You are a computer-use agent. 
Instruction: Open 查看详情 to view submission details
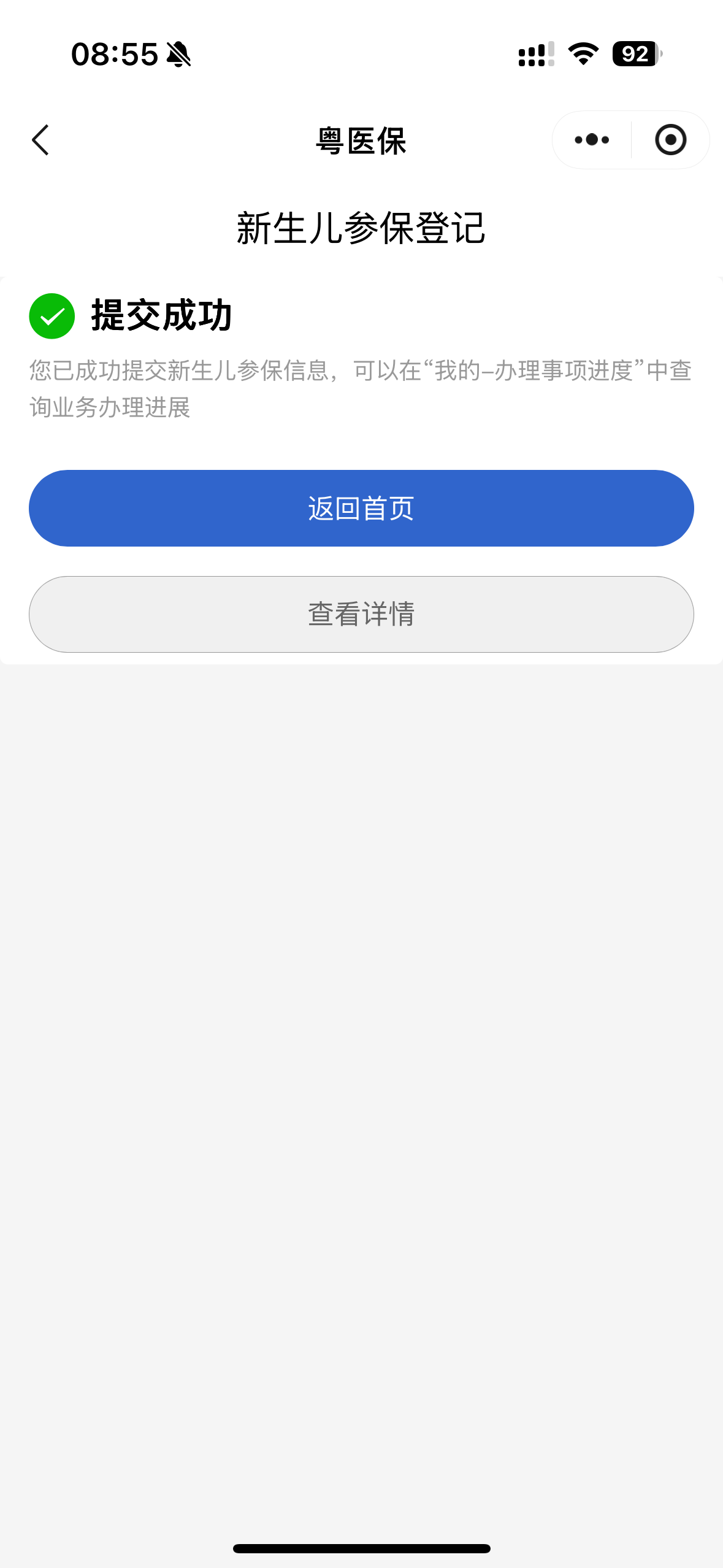(361, 614)
